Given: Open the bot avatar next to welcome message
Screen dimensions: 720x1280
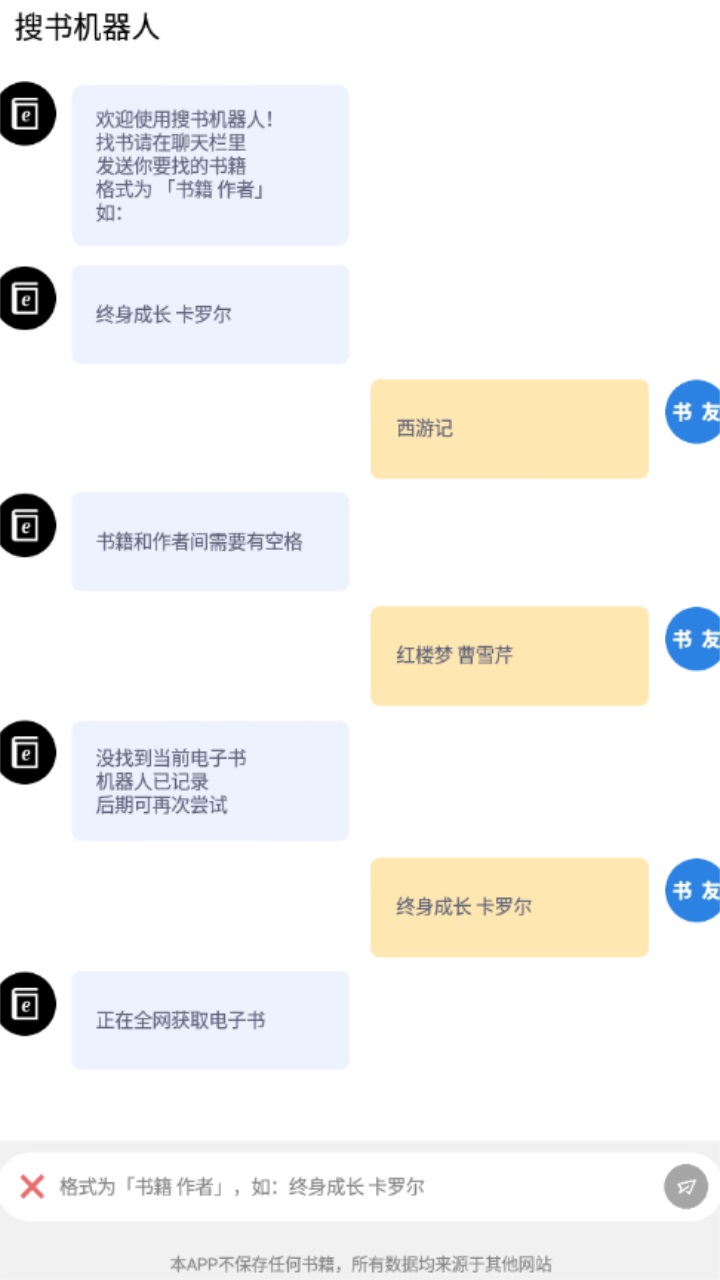Looking at the screenshot, I should (x=27, y=113).
